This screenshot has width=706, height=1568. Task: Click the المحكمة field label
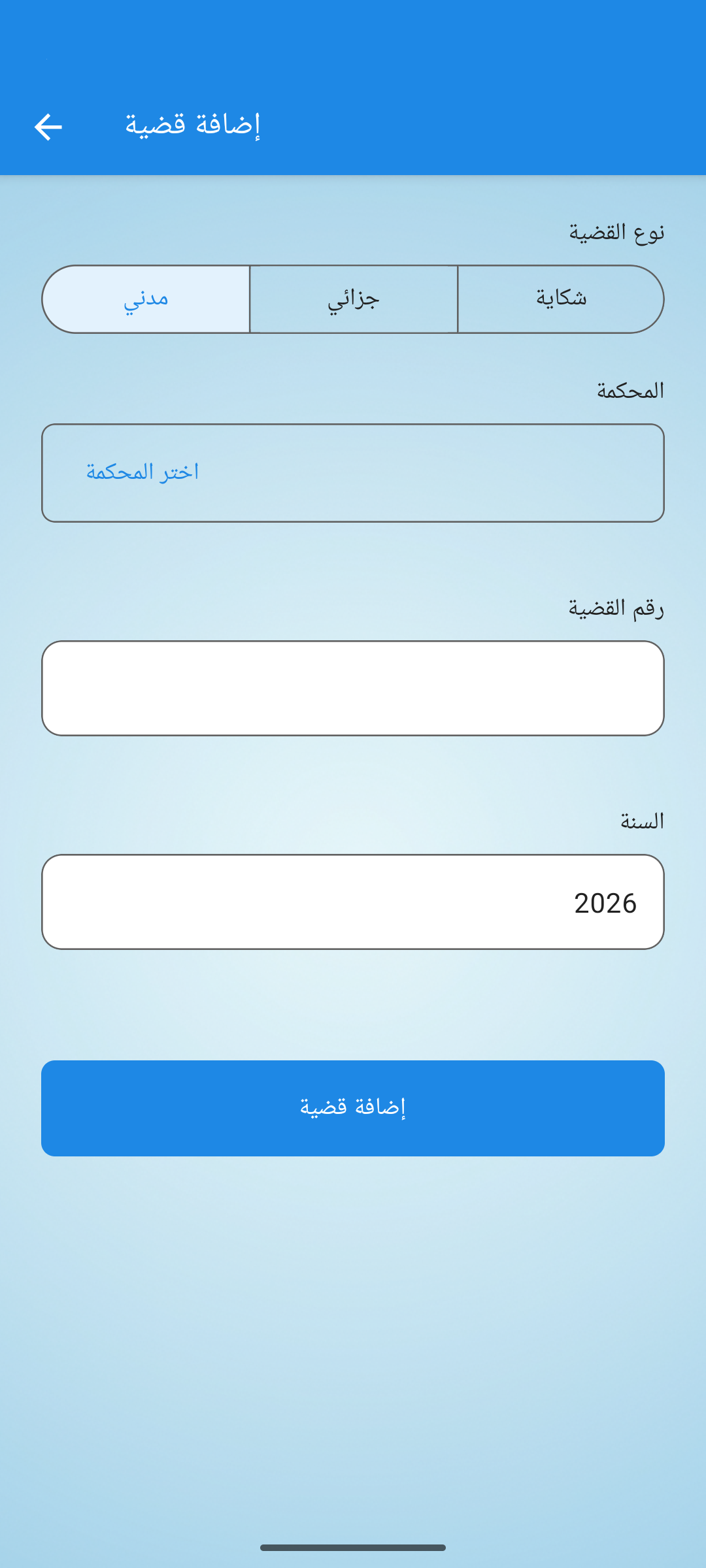coord(630,390)
